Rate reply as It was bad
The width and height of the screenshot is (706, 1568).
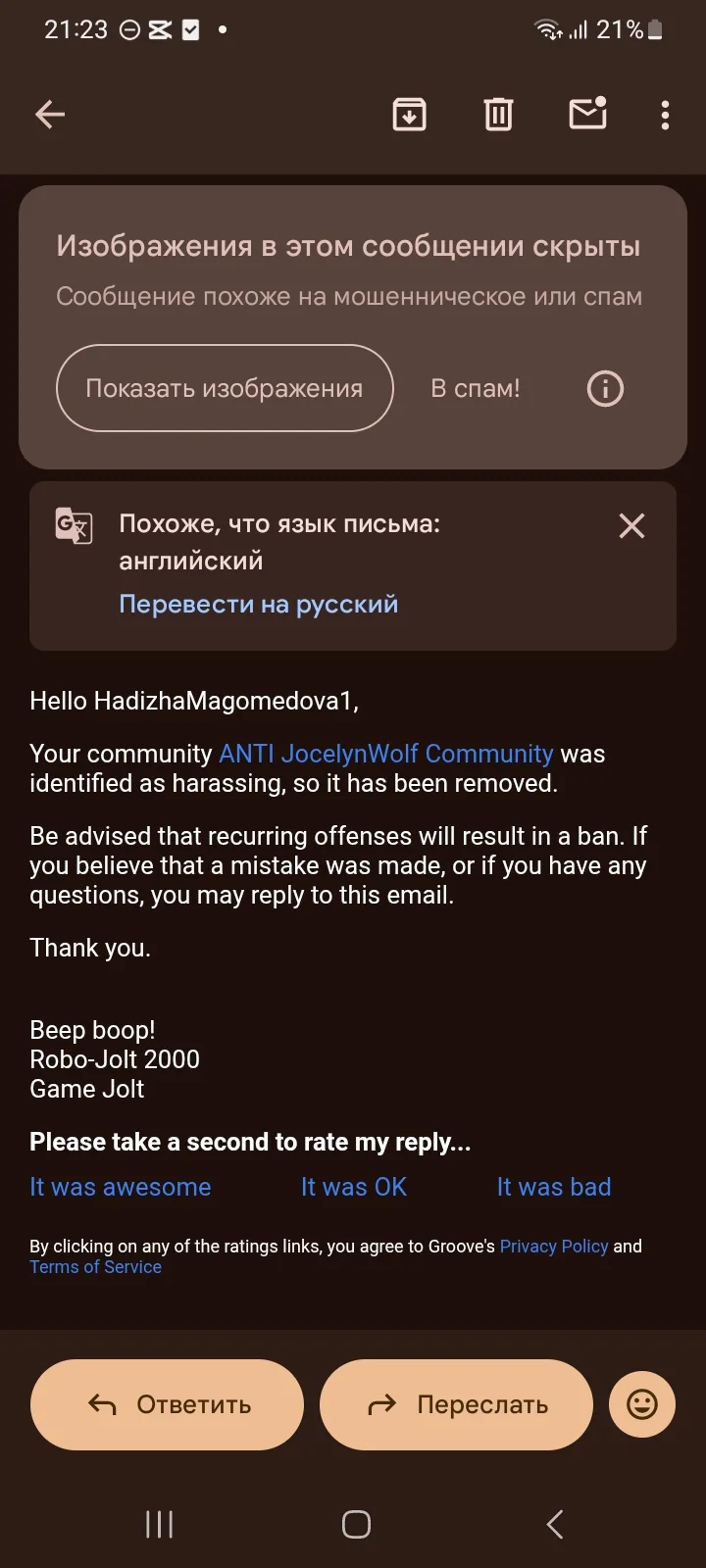click(553, 1187)
